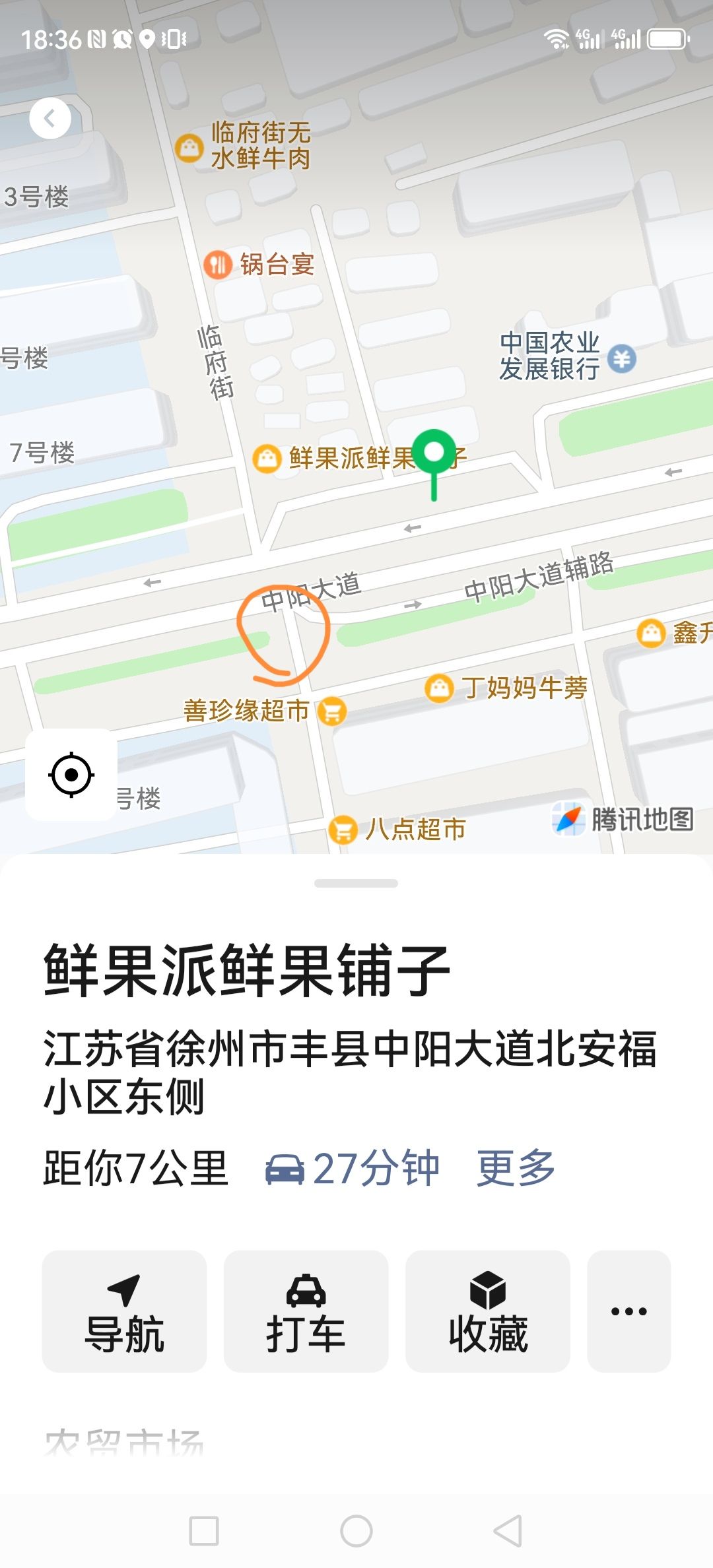Select 八点超市 marker on map
This screenshot has width=713, height=1568.
[x=343, y=830]
